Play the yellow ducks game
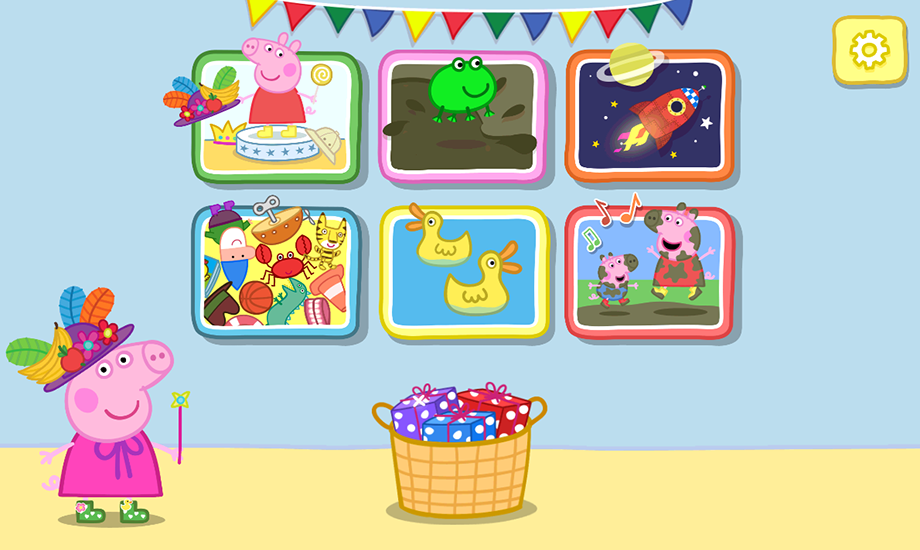920x550 pixels. tap(464, 272)
